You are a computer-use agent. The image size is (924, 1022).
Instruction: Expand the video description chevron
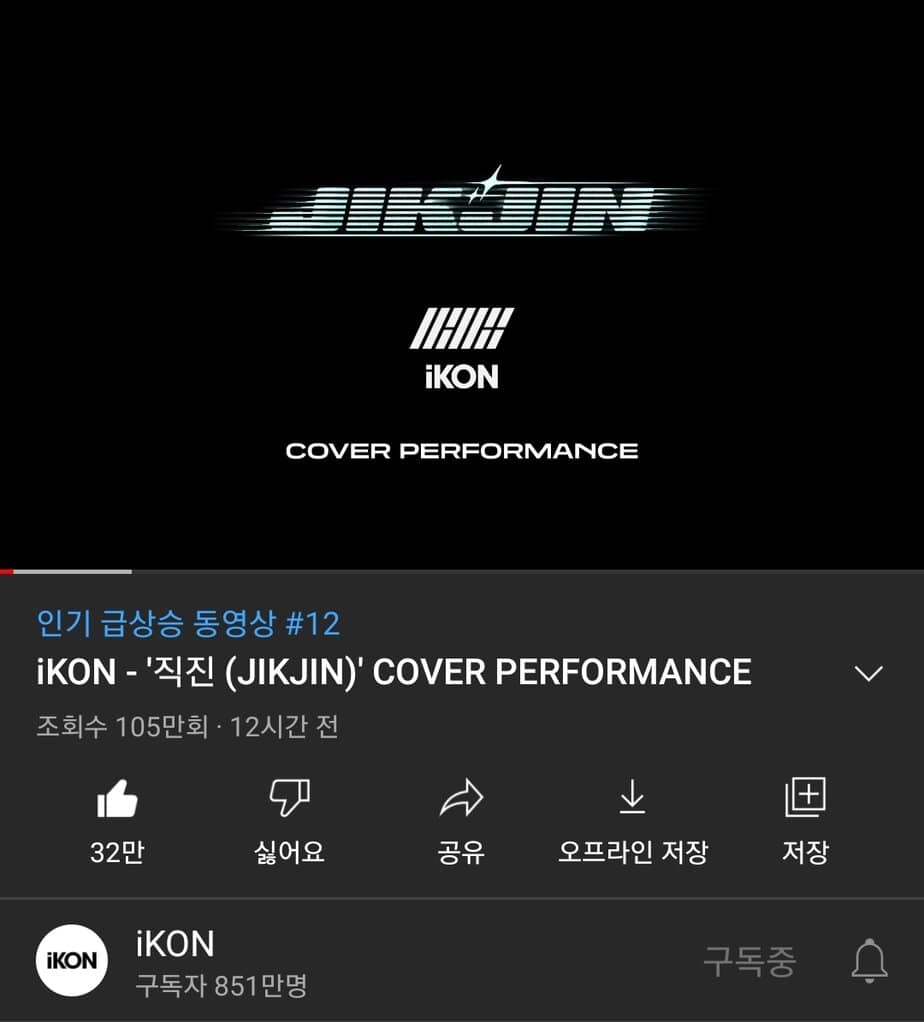point(868,673)
